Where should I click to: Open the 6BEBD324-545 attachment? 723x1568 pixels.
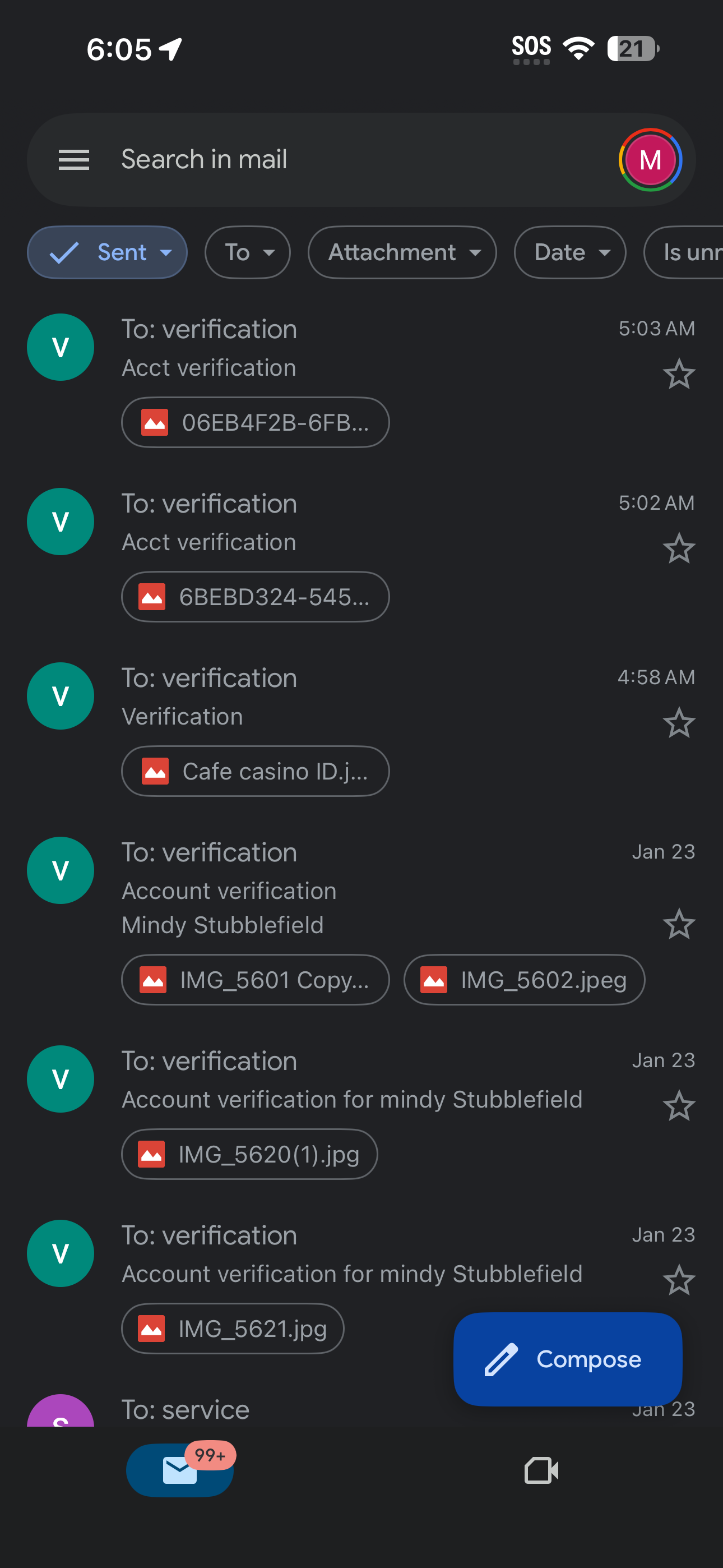click(256, 597)
